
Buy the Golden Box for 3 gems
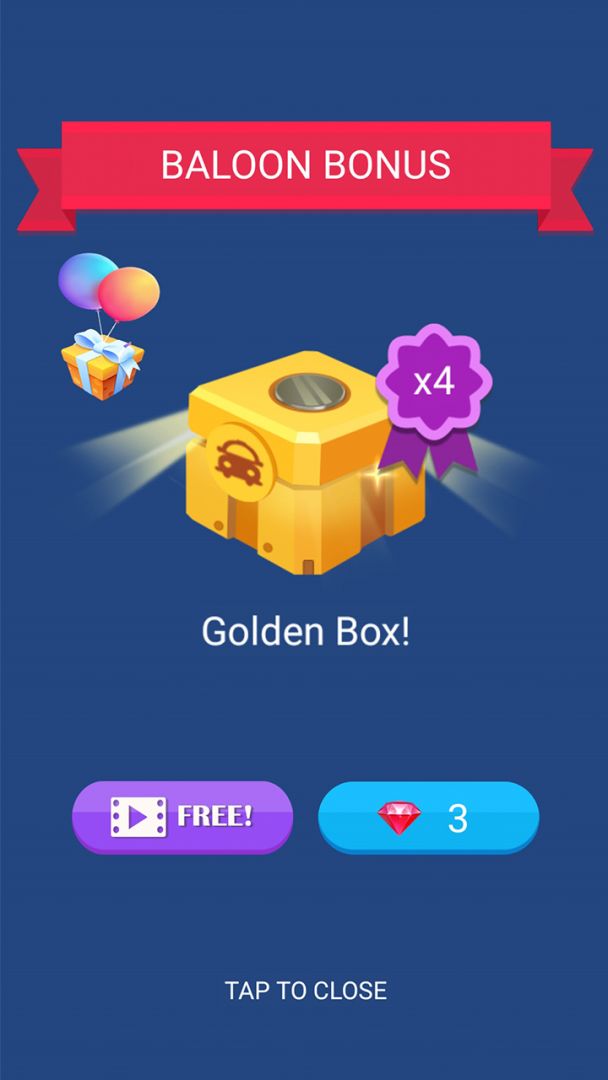[x=428, y=818]
